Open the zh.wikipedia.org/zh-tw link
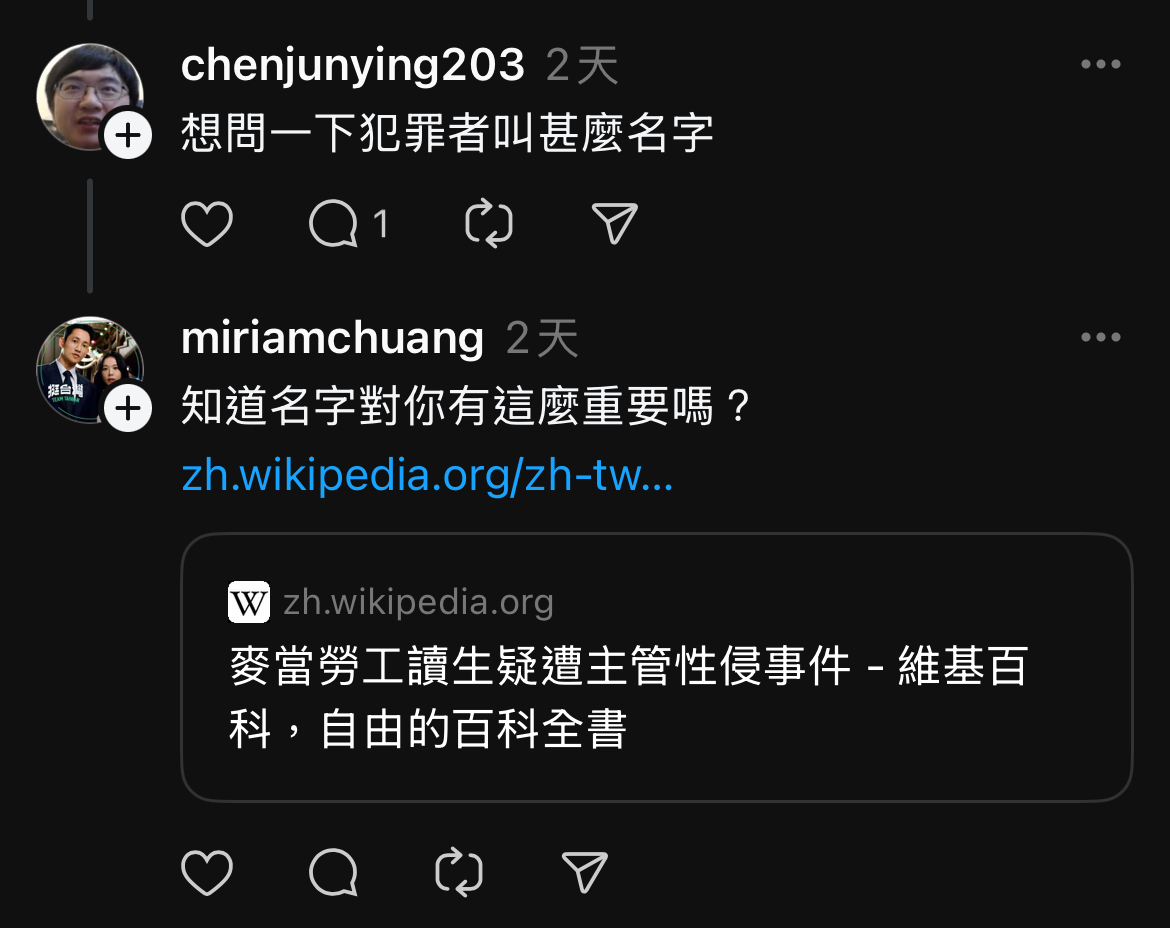The width and height of the screenshot is (1170, 928). pyautogui.click(x=427, y=477)
